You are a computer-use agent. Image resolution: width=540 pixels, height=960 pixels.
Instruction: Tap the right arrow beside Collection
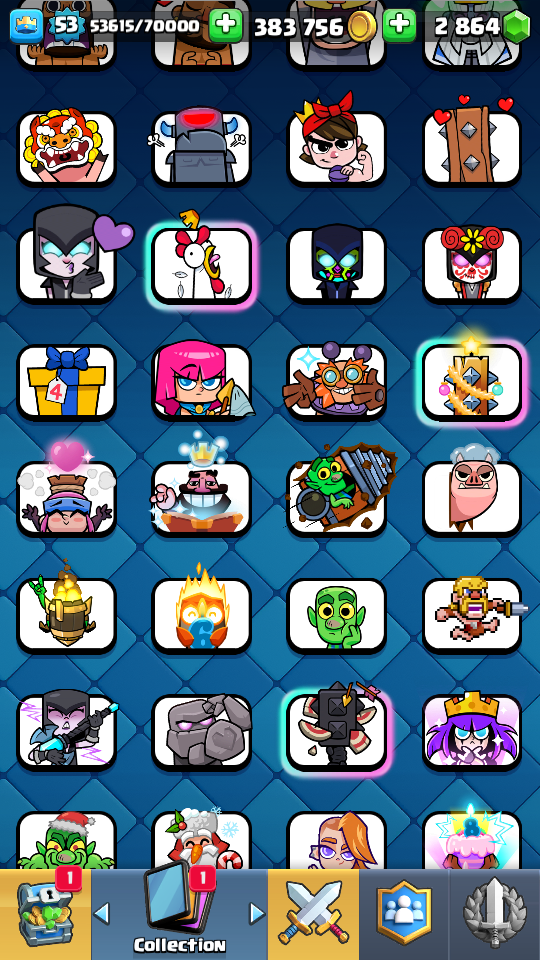257,914
